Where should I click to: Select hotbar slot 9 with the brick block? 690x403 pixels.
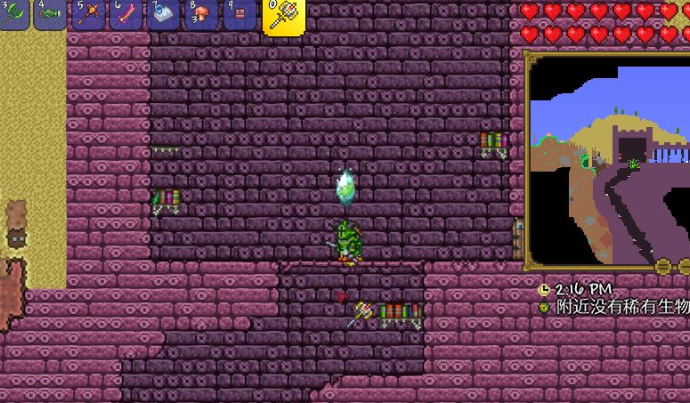[x=238, y=13]
